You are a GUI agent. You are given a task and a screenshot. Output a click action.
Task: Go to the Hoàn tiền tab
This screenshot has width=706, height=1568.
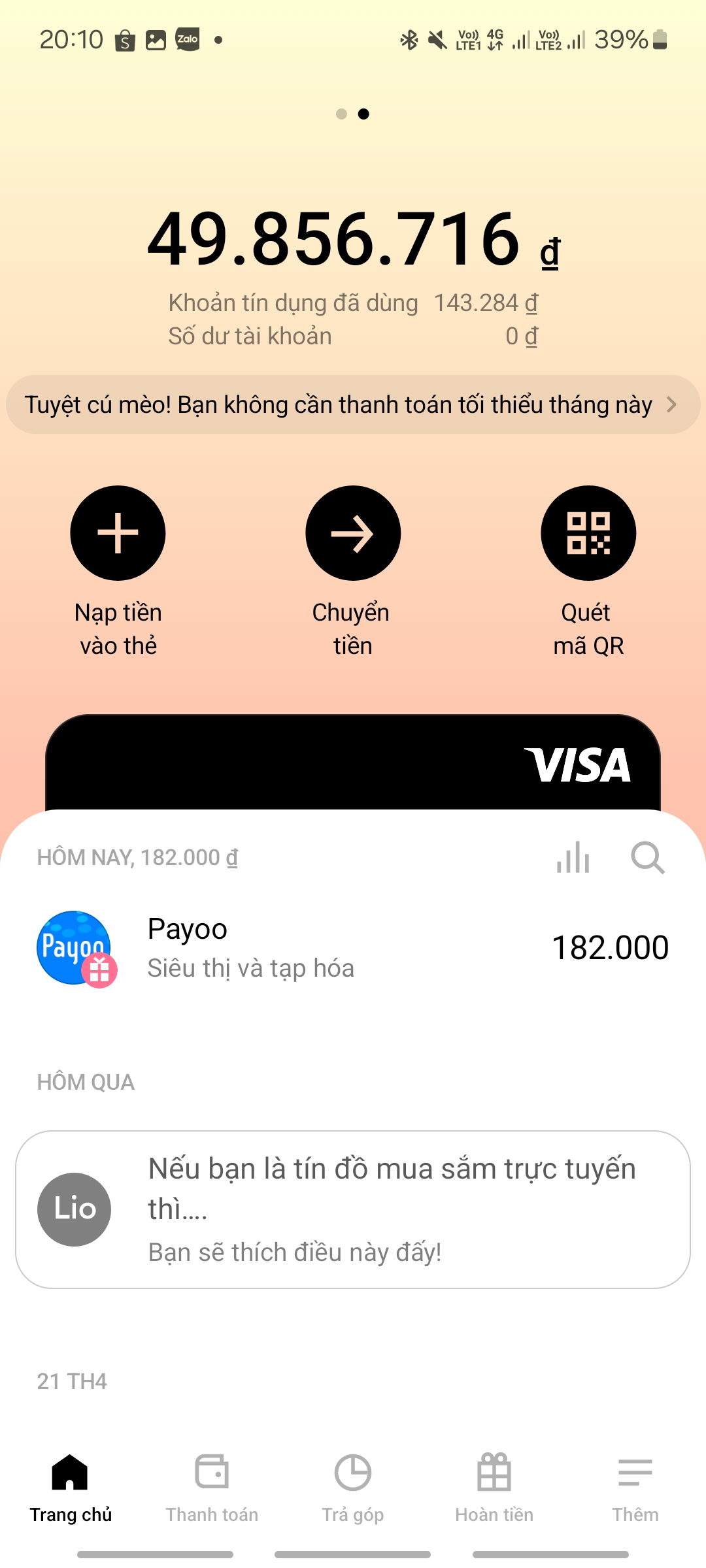494,1484
